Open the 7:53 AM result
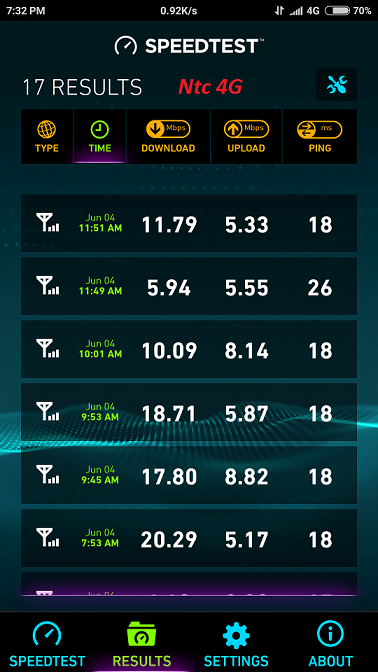This screenshot has width=378, height=672. [x=189, y=538]
